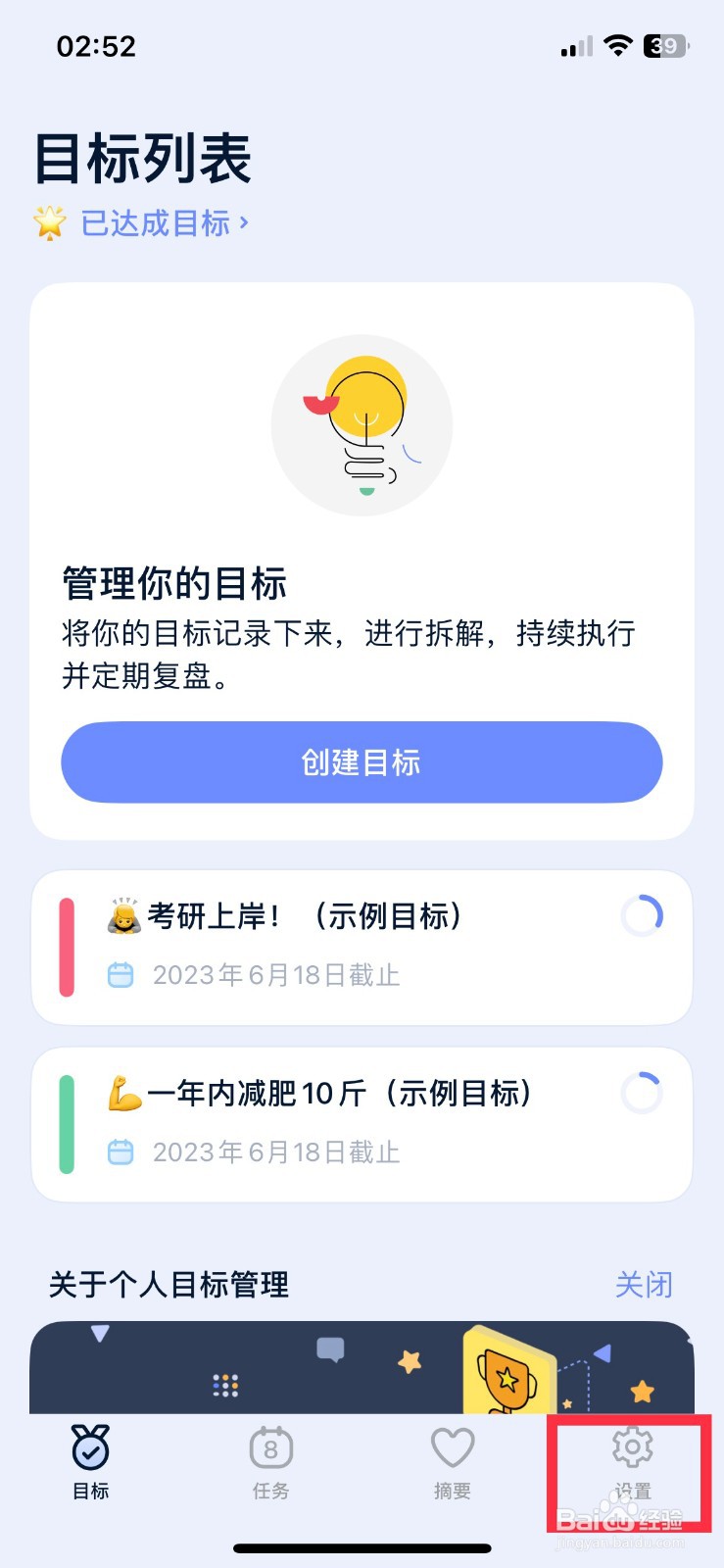This screenshot has width=724, height=1568.
Task: Open the 考研上岸 example goal
Action: [x=362, y=946]
